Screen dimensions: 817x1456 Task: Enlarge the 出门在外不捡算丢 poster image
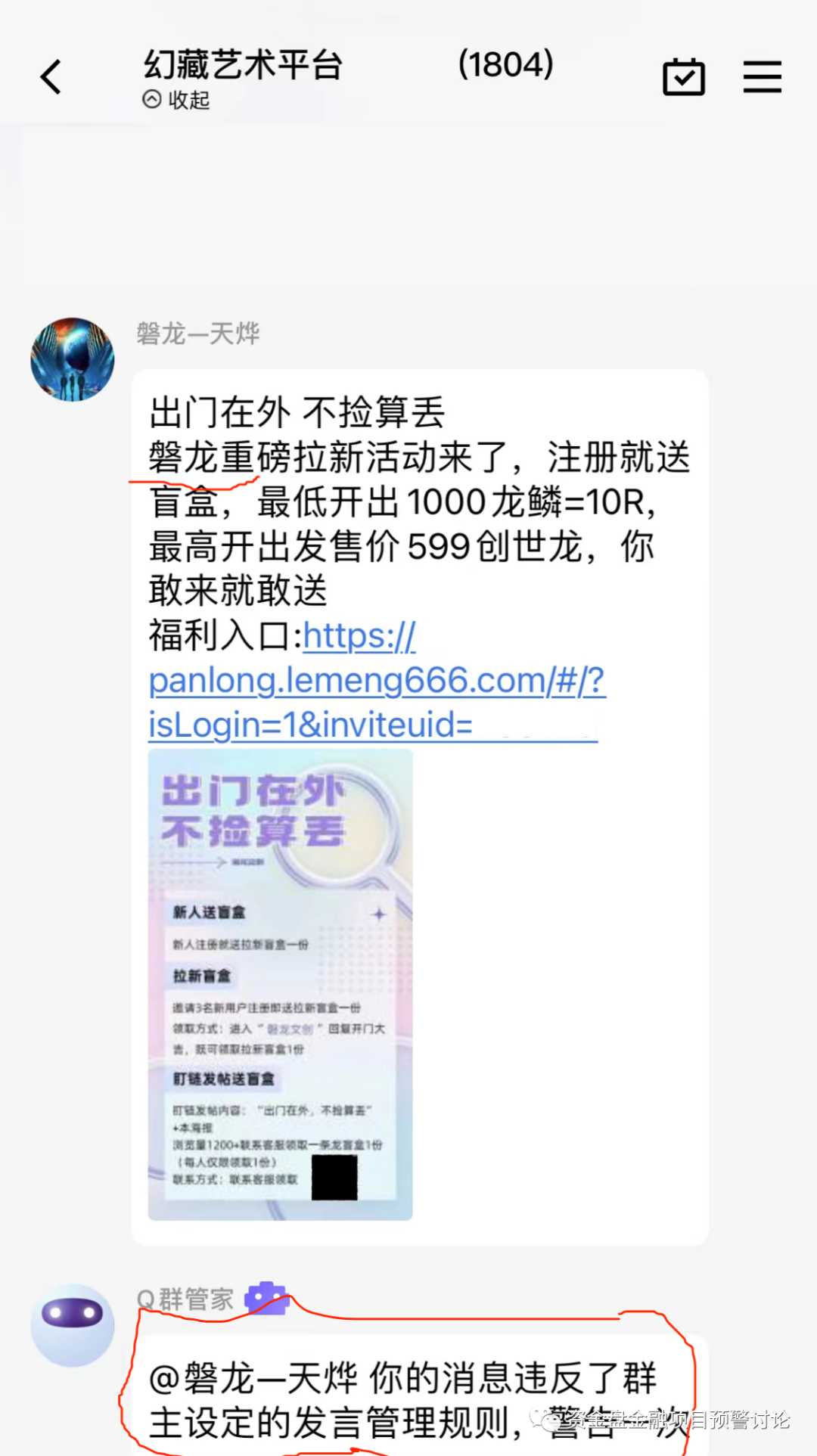[280, 984]
